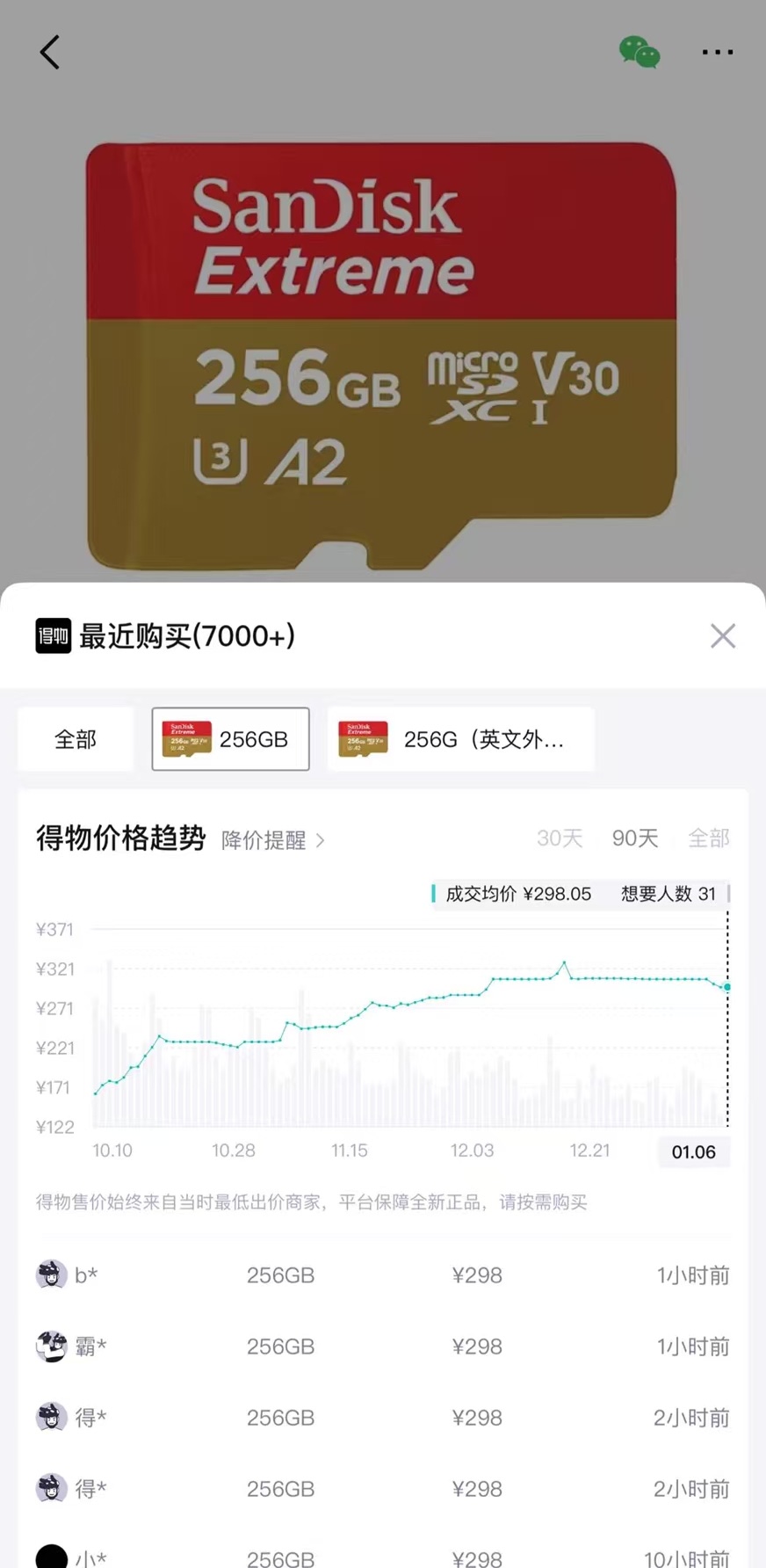
Task: Open the three-dot overflow menu
Action: click(x=717, y=53)
